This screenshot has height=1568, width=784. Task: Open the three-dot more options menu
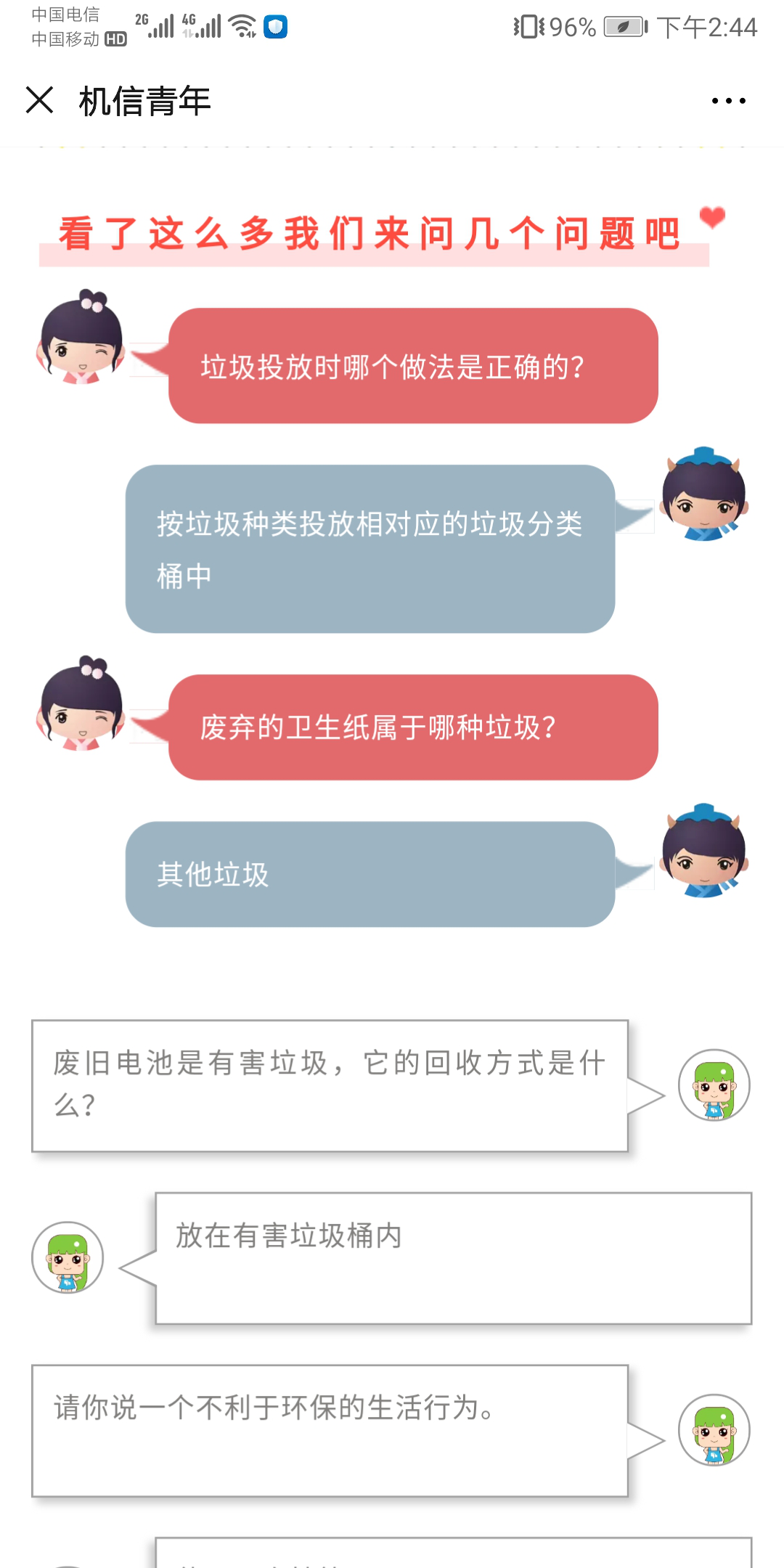(x=728, y=101)
